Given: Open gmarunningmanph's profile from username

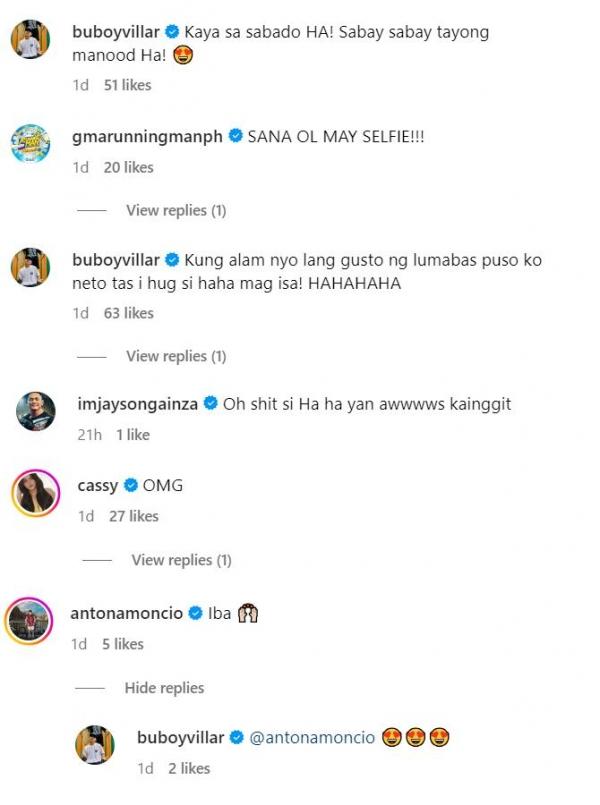Looking at the screenshot, I should pyautogui.click(x=147, y=136).
